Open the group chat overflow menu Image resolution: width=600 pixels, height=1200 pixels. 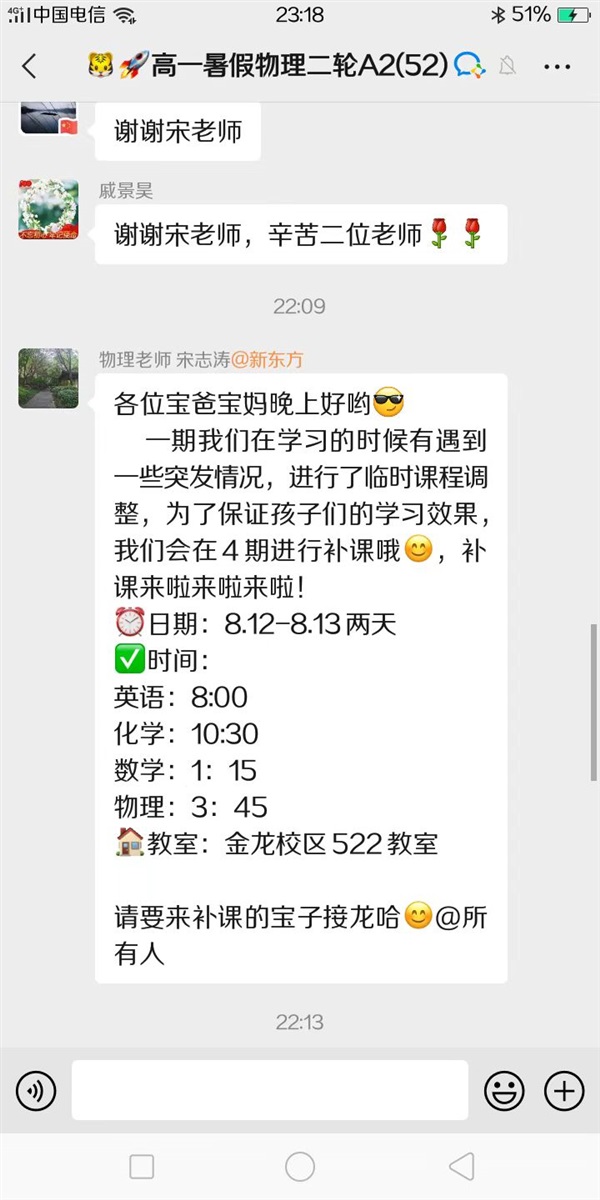pos(557,67)
